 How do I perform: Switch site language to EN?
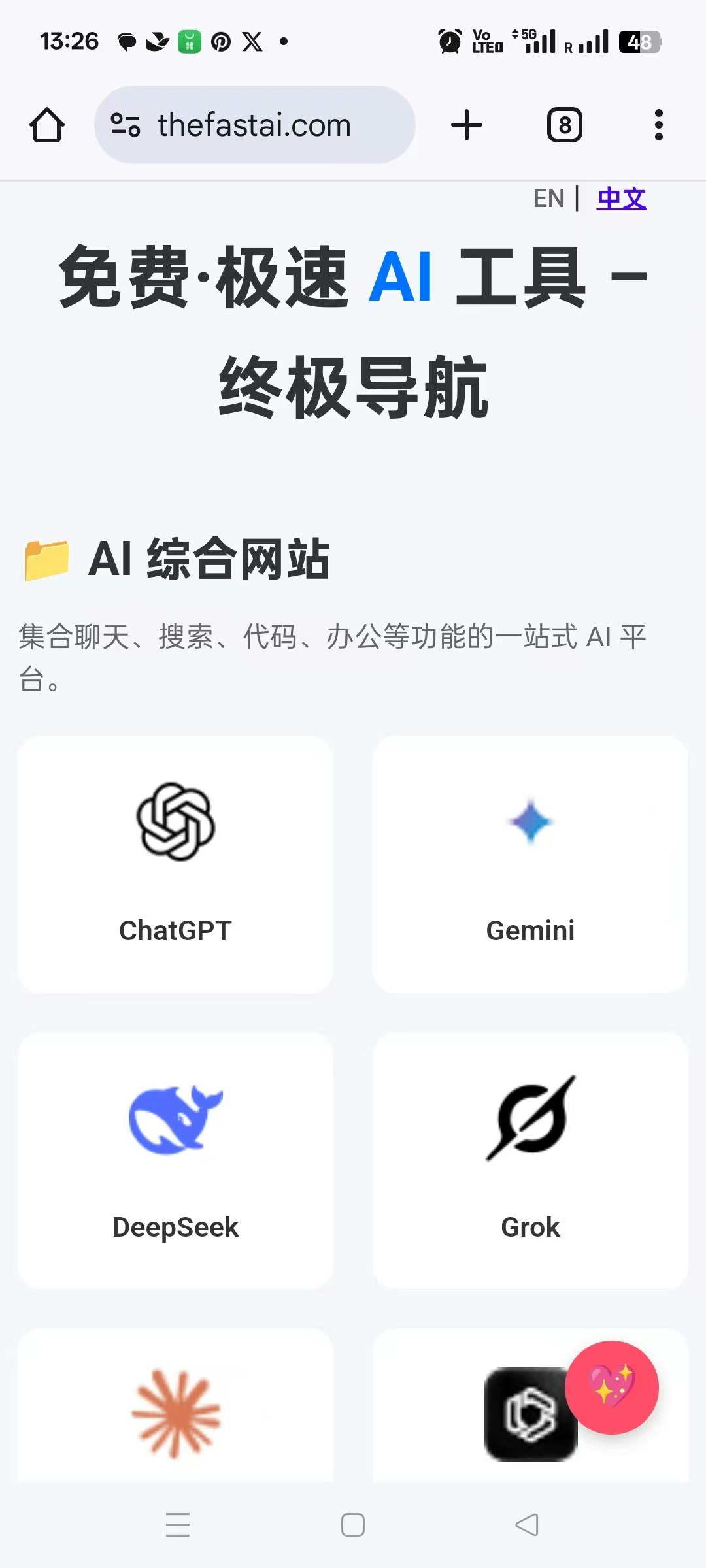548,199
